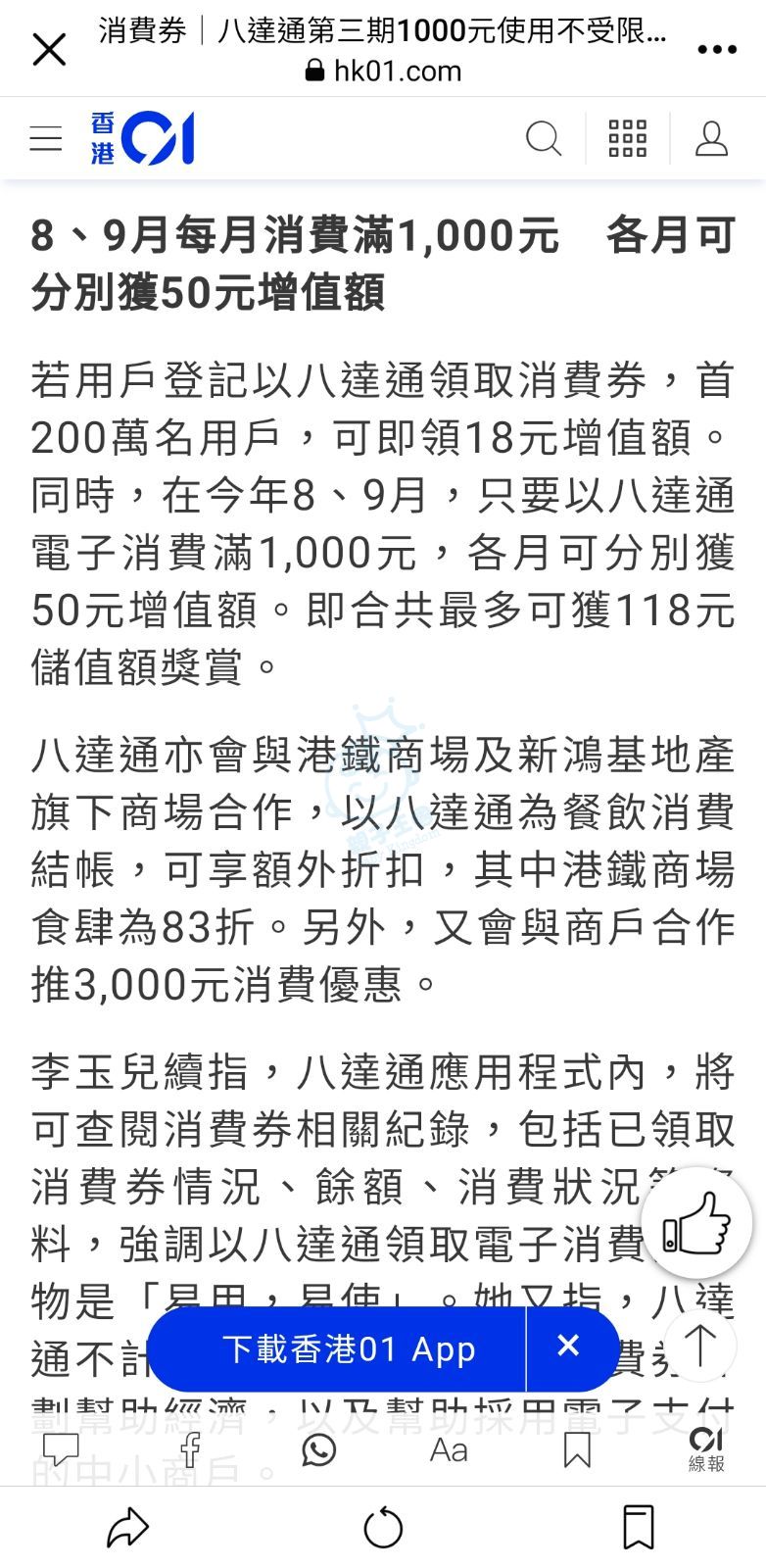Open the browser overflow menu
The height and width of the screenshot is (1568, 766).
coord(716,50)
